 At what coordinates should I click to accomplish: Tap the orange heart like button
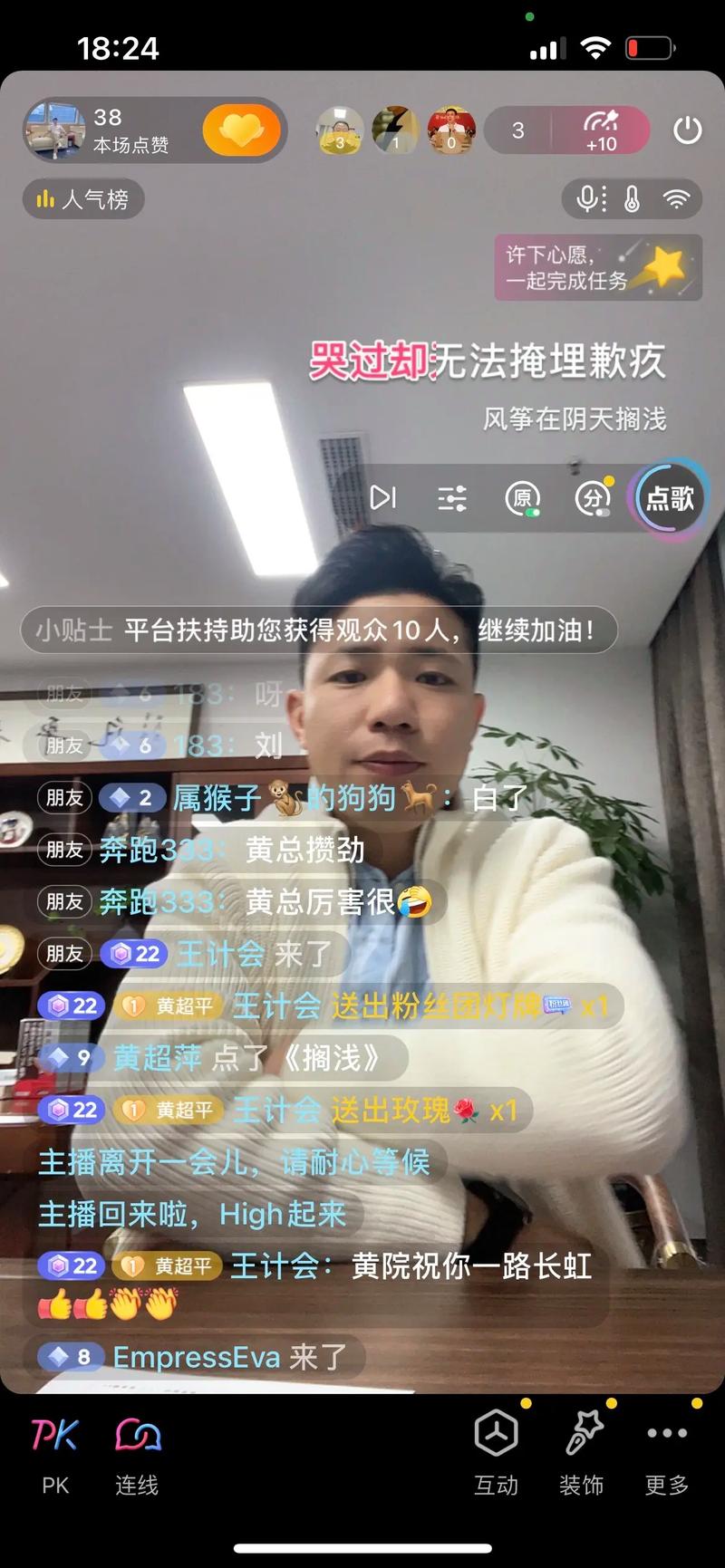coord(241,130)
